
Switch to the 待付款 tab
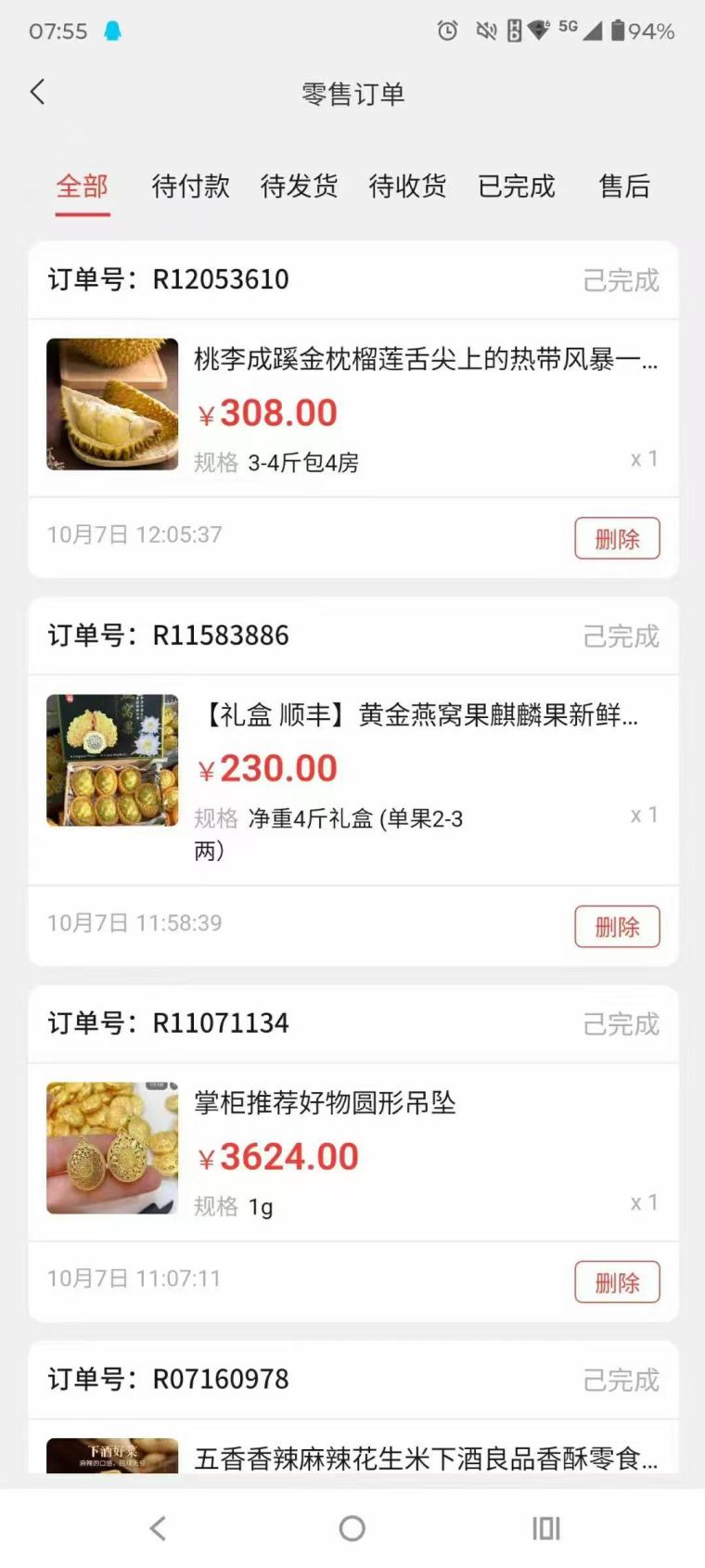190,186
